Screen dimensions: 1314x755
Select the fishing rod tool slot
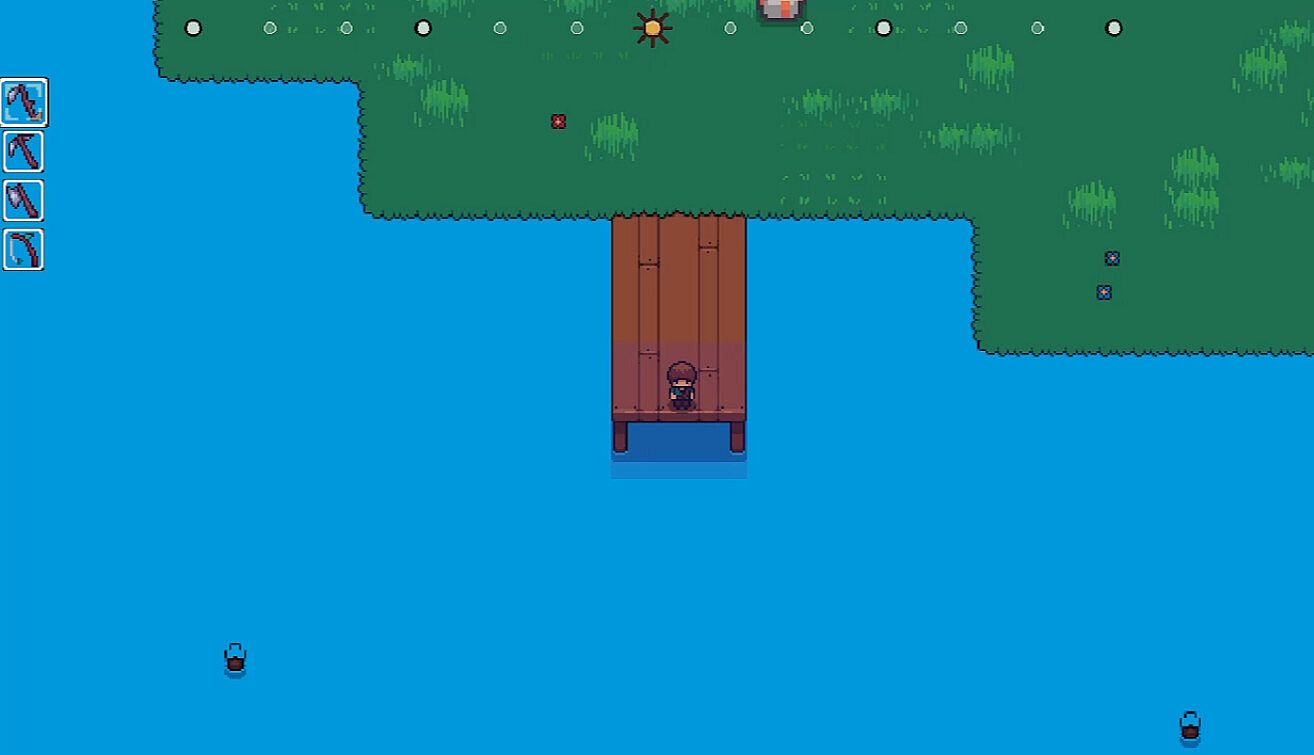(24, 250)
